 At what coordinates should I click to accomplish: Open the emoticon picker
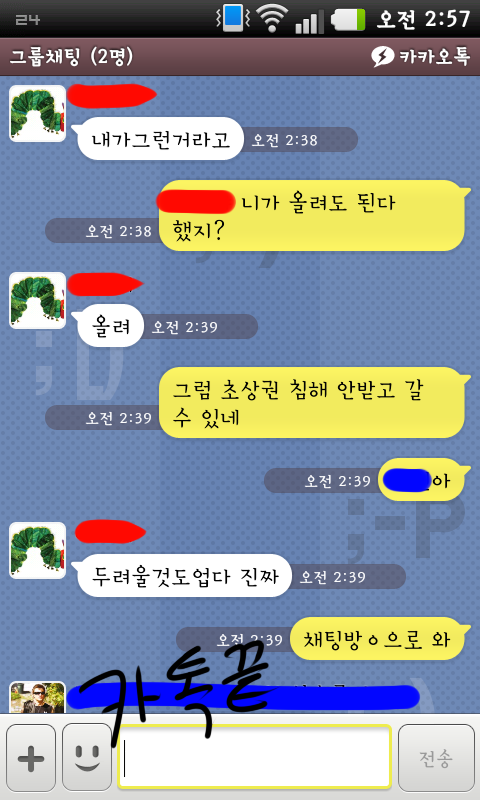point(87,758)
